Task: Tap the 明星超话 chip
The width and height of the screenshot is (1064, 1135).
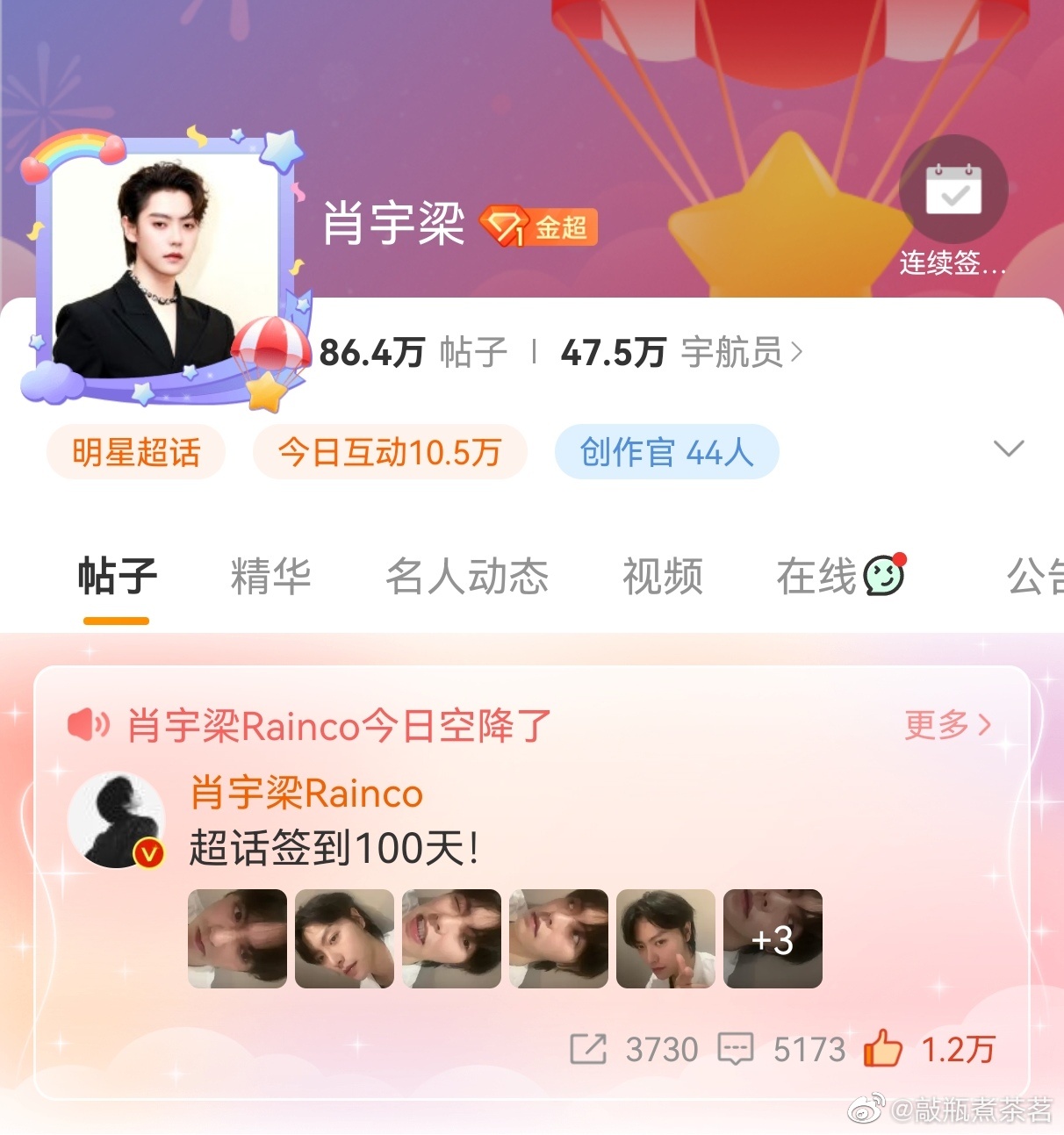Action: tap(136, 453)
